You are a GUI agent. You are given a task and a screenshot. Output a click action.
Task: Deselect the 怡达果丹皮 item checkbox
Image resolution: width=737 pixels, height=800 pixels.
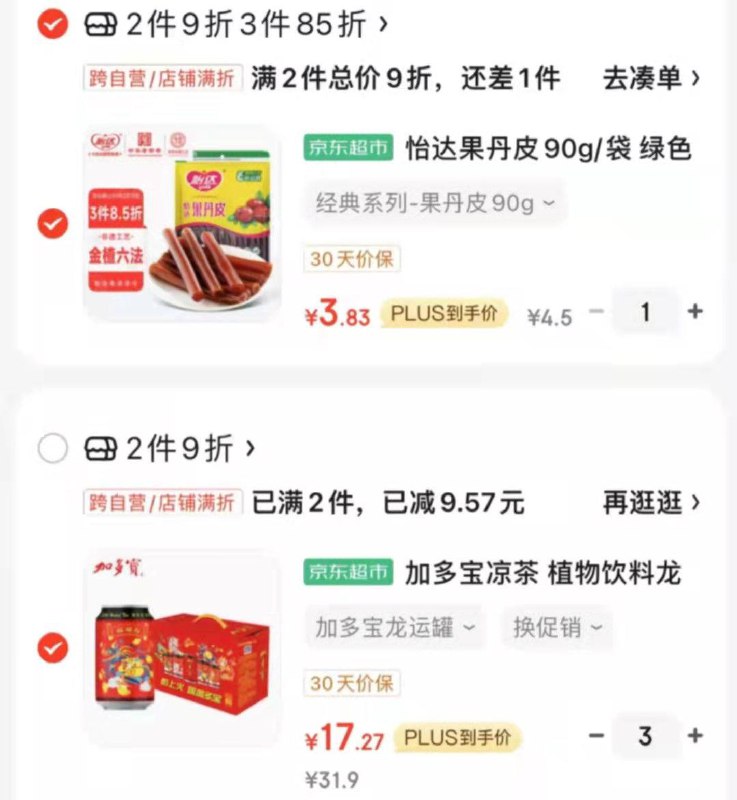click(52, 224)
